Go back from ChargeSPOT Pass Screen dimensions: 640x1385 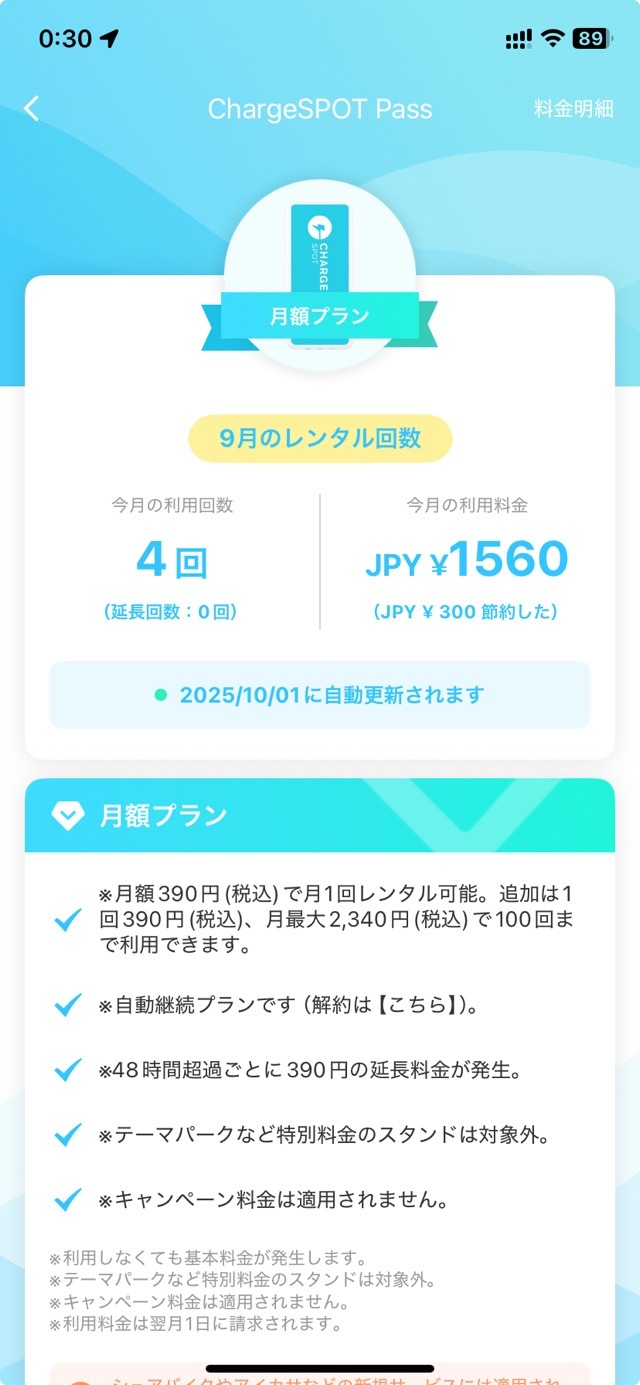click(x=32, y=109)
